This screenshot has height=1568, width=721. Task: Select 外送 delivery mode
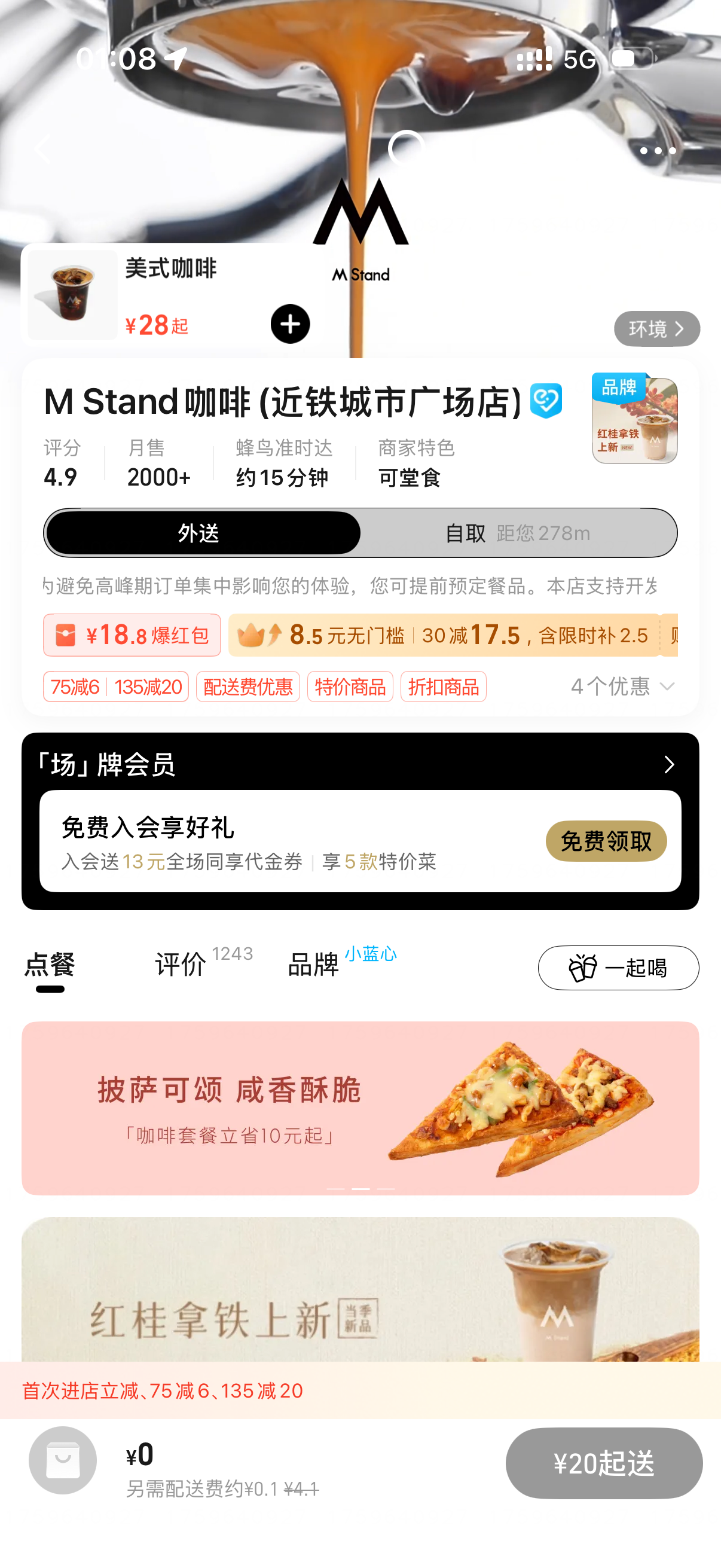203,533
